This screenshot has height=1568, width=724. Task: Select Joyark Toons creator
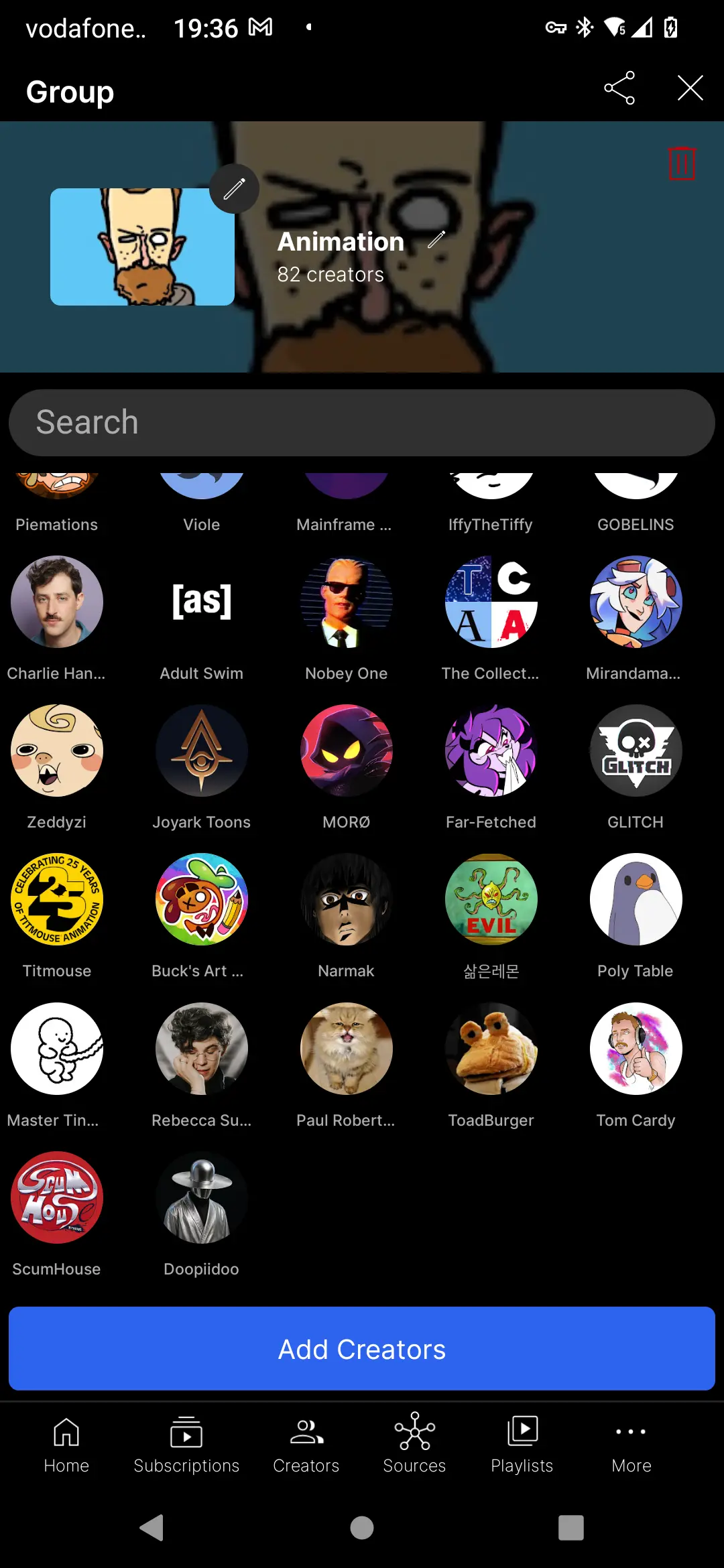pos(202,750)
